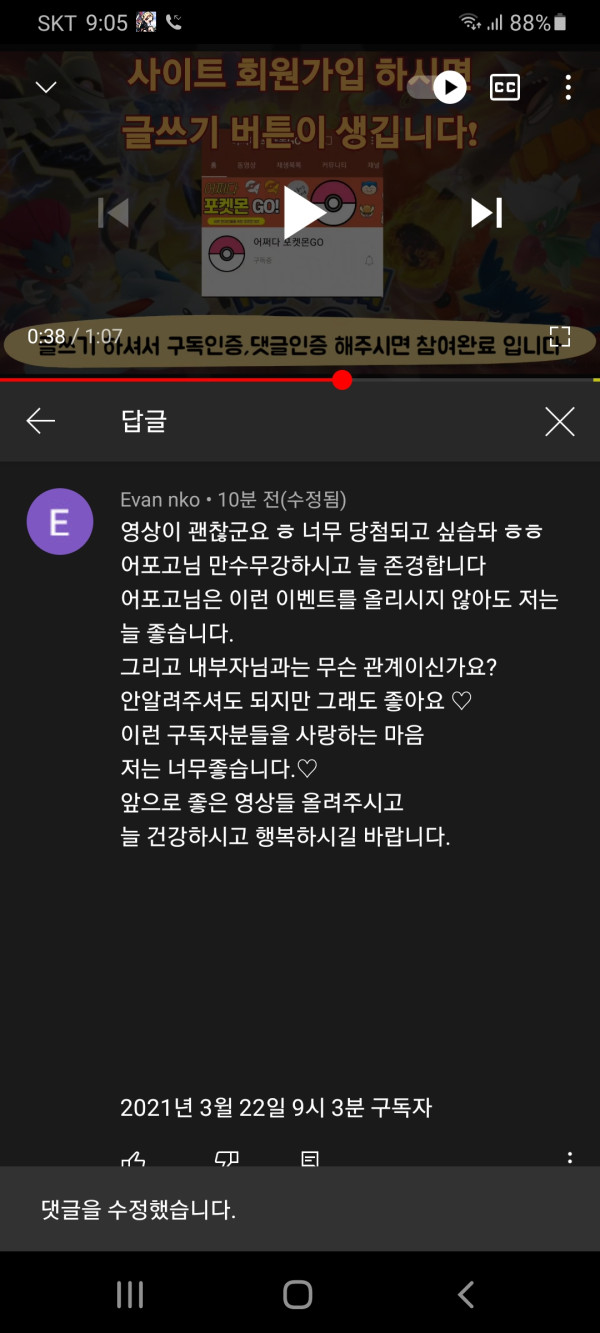Tap the red scrubber on the progress bar
This screenshot has height=1333, width=600.
342,380
